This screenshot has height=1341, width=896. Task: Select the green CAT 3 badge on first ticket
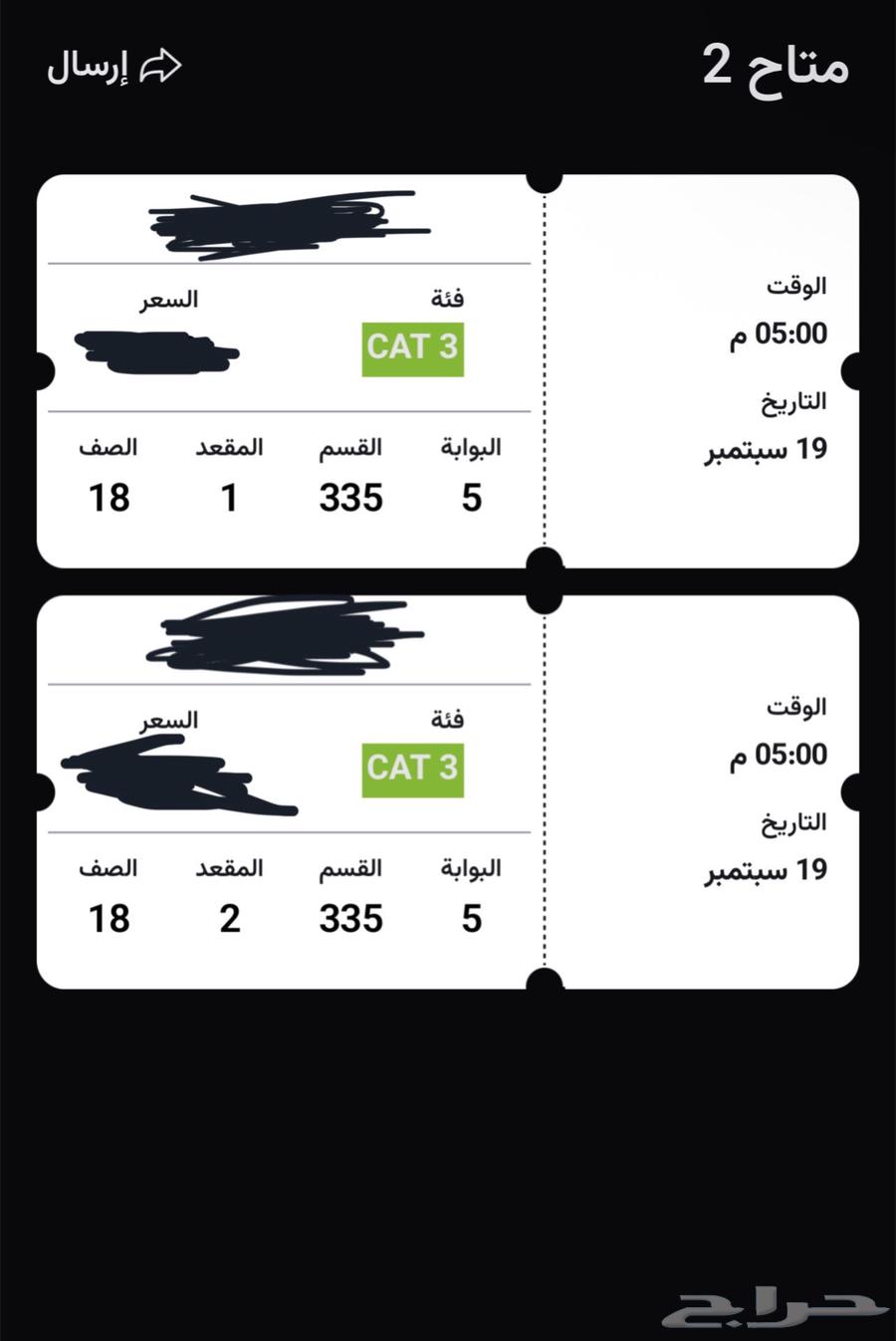tap(412, 347)
